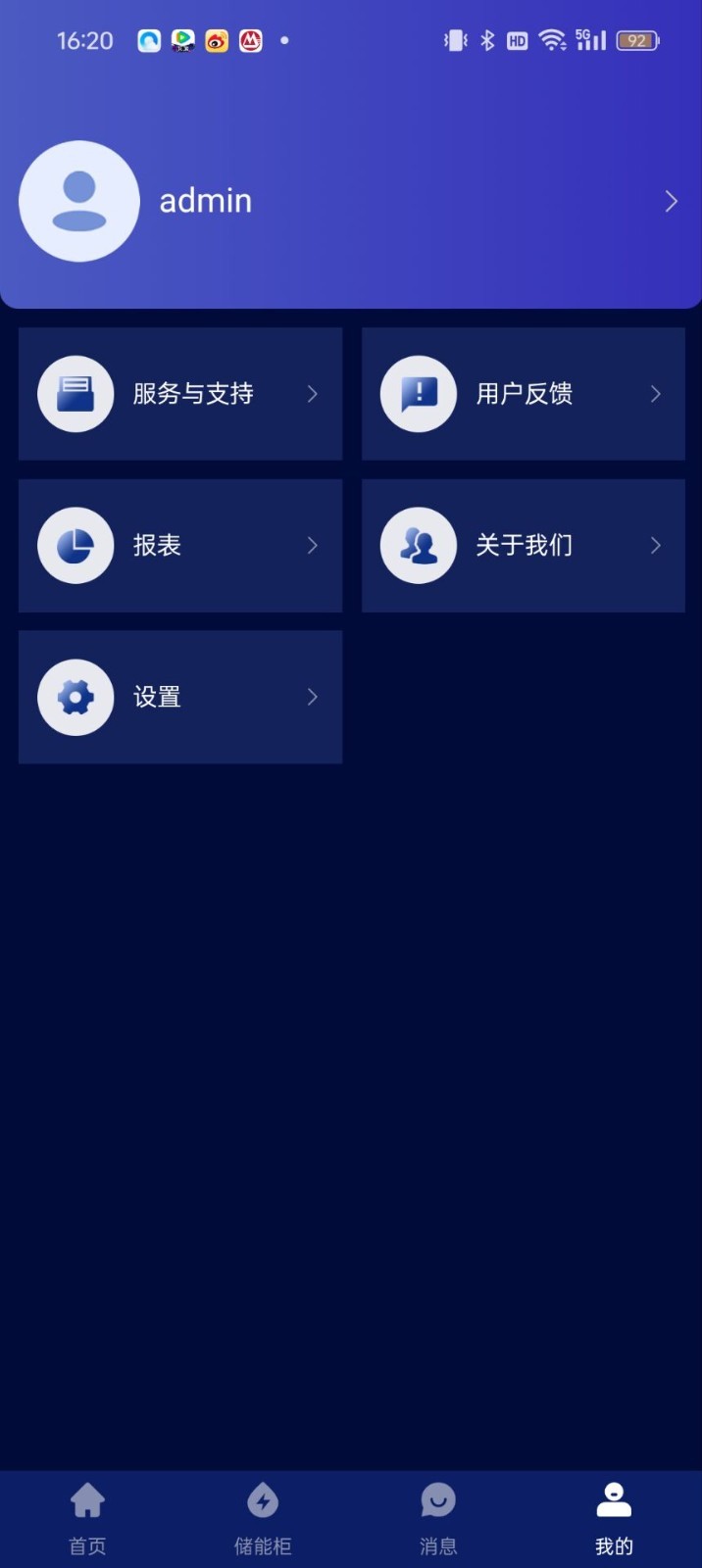Viewport: 702px width, 1568px height.
Task: Open the 报表 reports card
Action: [x=180, y=546]
